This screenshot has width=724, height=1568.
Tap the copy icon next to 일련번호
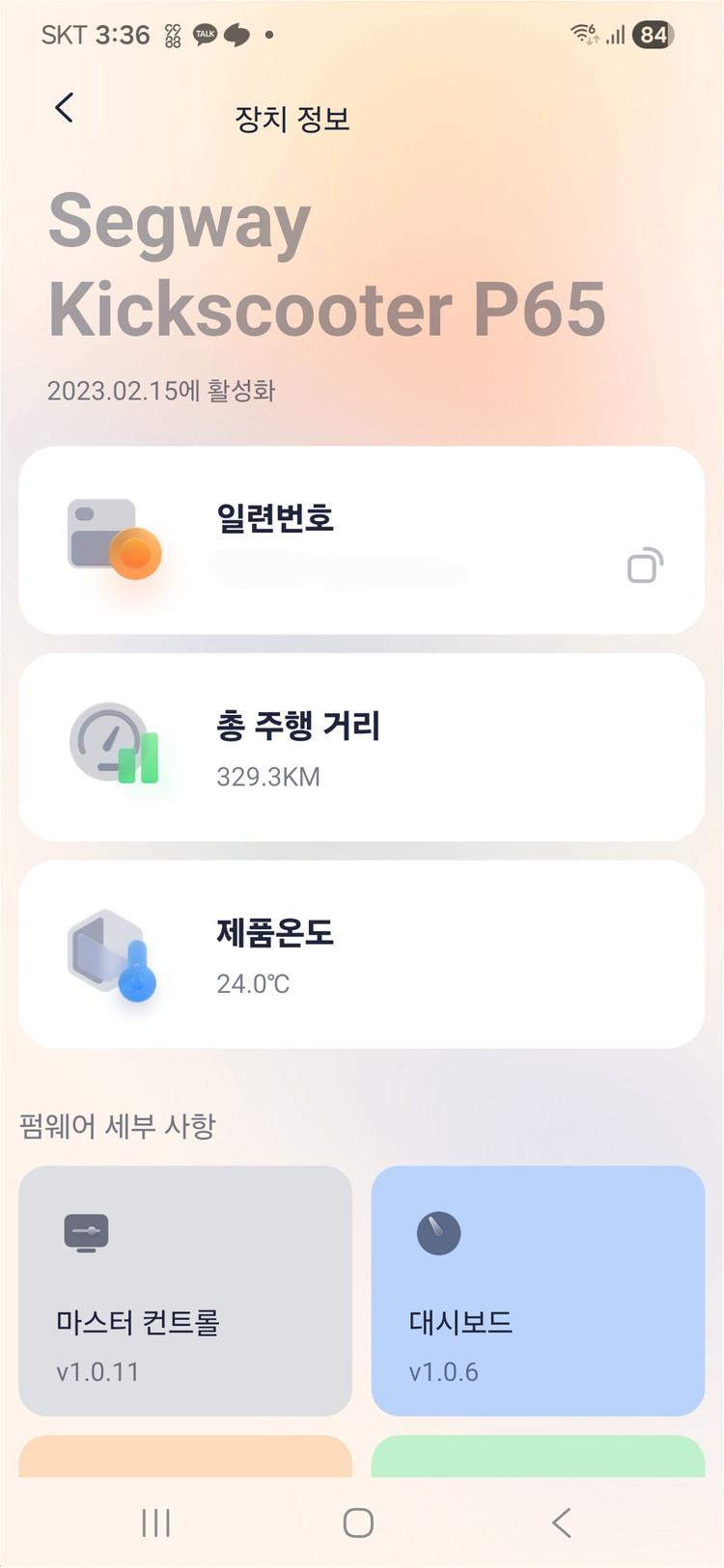[646, 565]
